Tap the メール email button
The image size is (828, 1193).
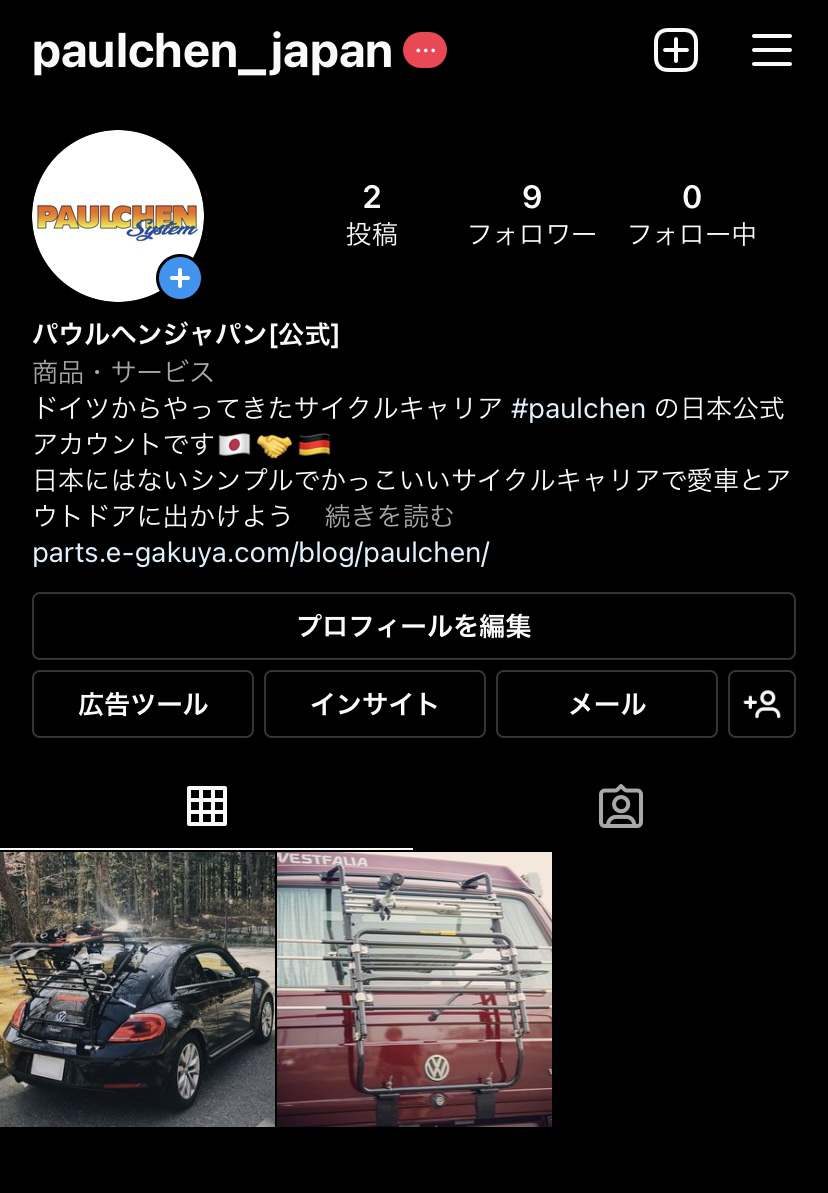[x=606, y=704]
